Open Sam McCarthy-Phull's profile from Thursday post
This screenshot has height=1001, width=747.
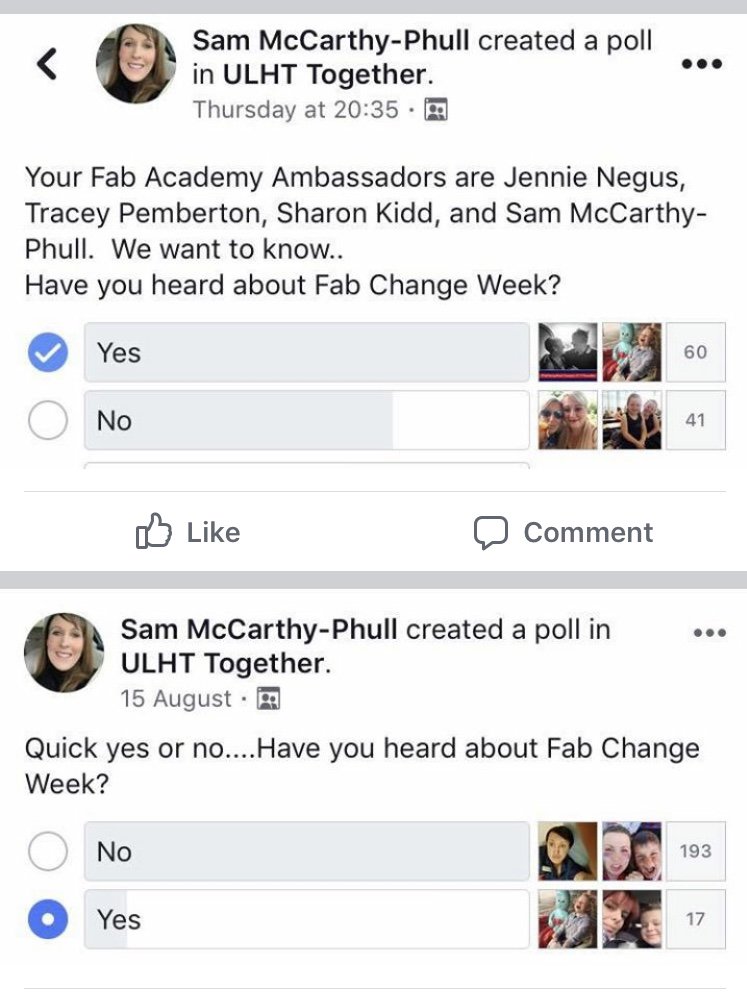point(332,41)
